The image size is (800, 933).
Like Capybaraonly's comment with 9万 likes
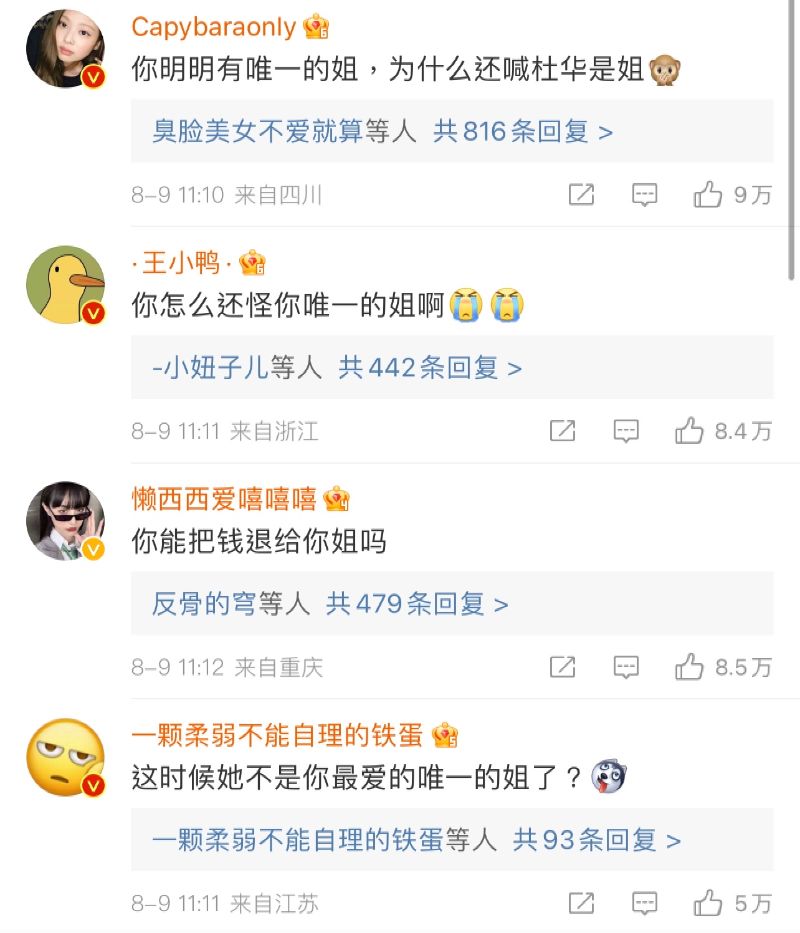click(x=708, y=195)
